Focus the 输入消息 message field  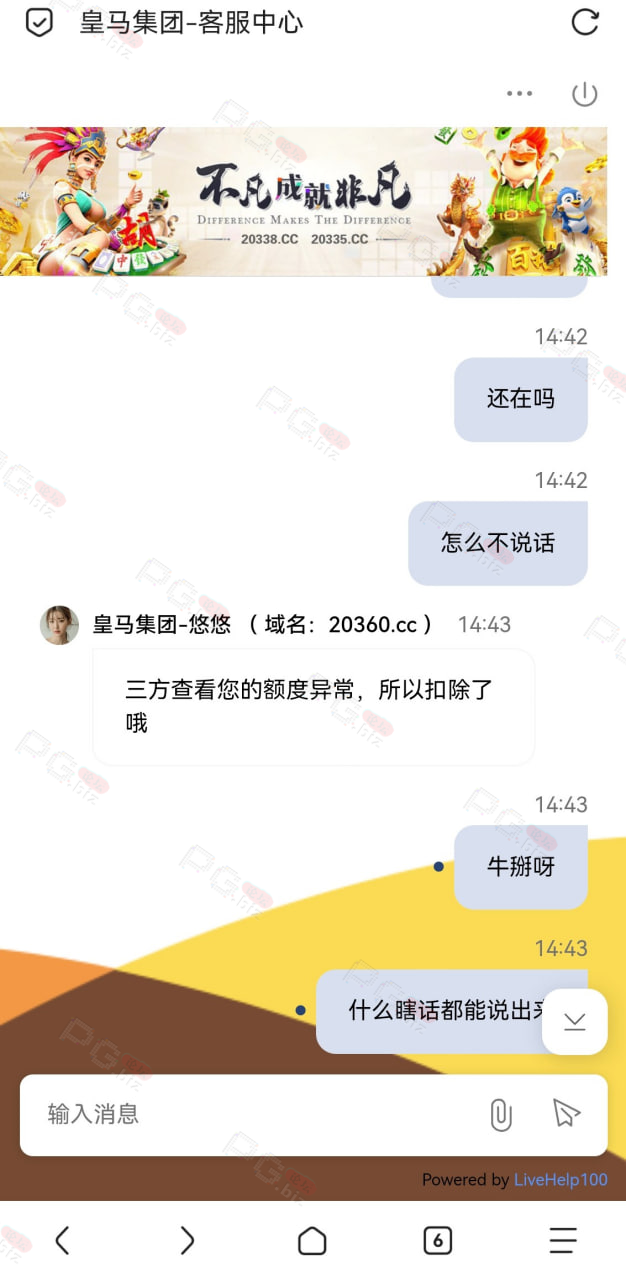pyautogui.click(x=255, y=1114)
